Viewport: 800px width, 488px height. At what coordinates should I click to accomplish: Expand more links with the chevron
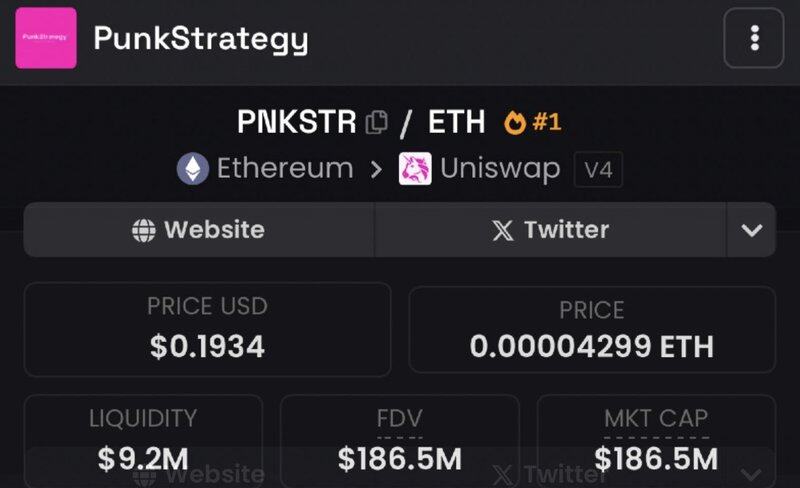pos(751,230)
